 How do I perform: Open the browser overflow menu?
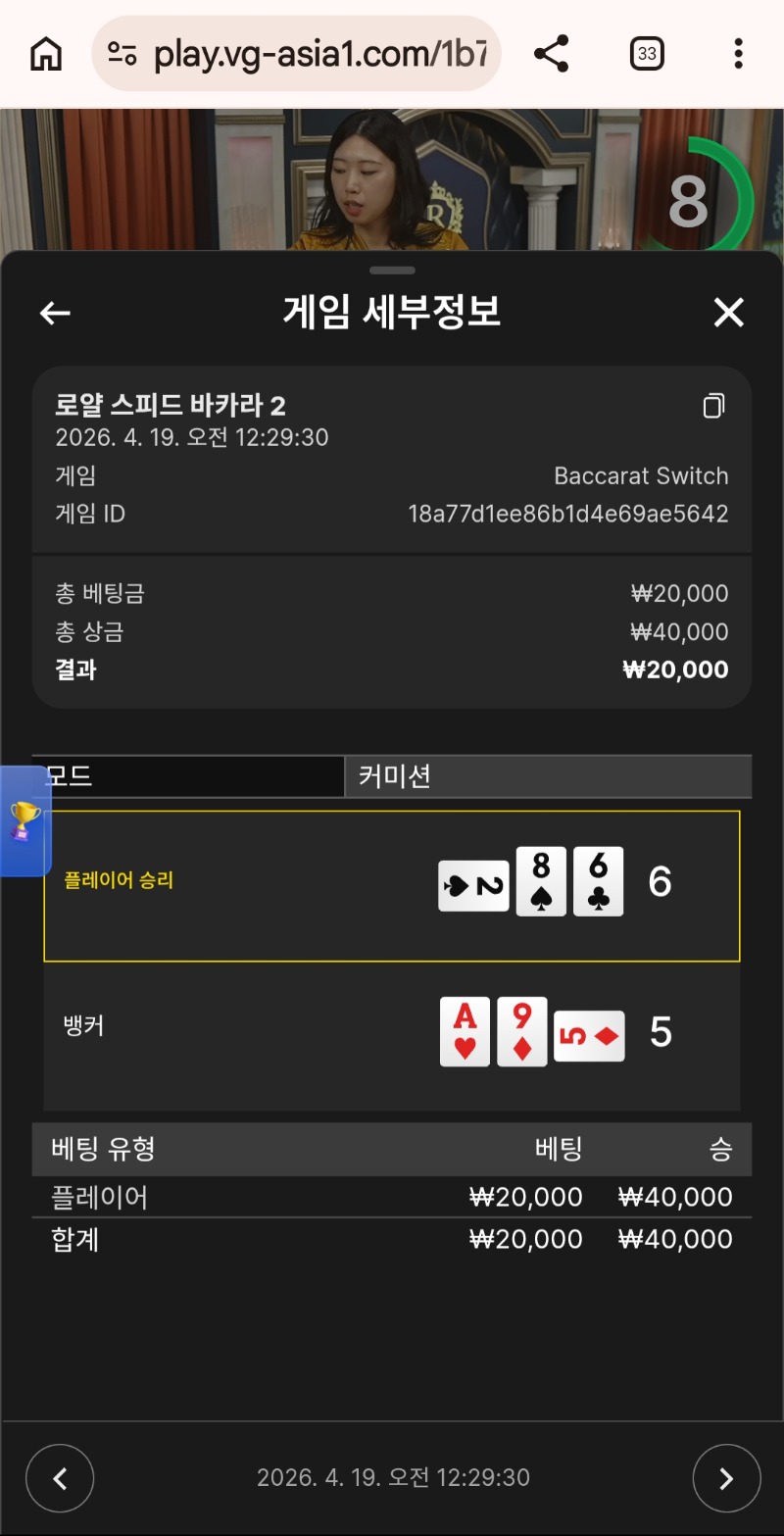click(x=738, y=54)
